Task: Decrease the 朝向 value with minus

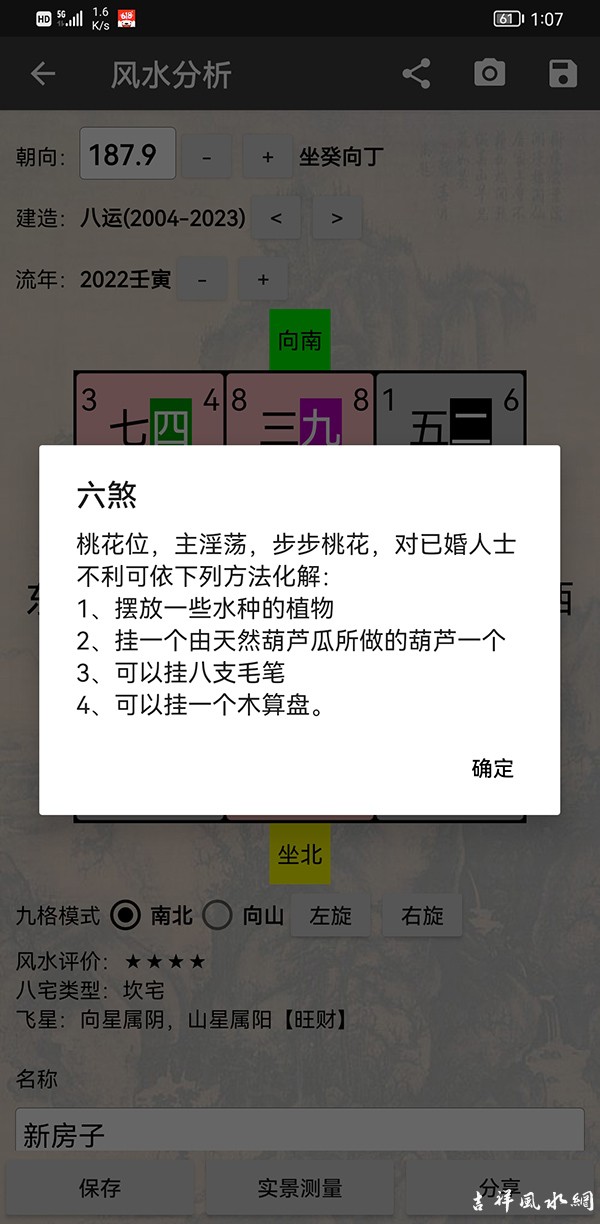Action: (207, 157)
